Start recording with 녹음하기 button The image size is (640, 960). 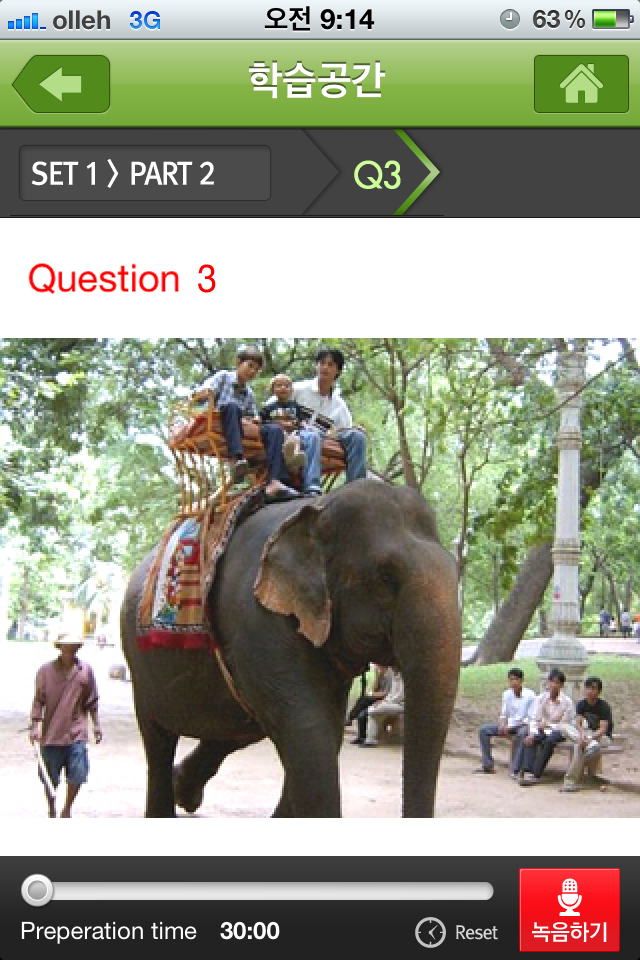(570, 909)
